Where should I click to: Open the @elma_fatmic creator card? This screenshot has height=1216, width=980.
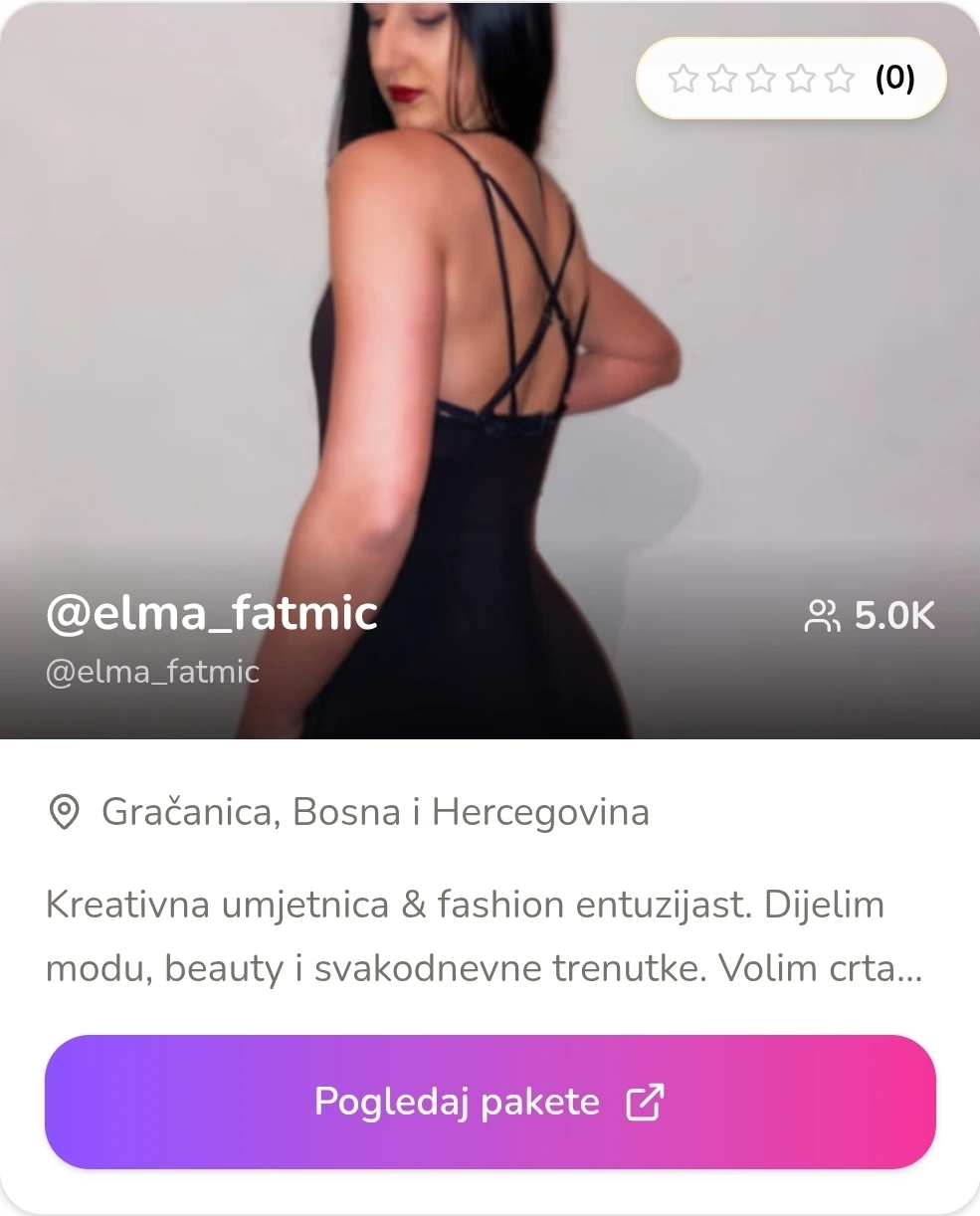[x=211, y=613]
